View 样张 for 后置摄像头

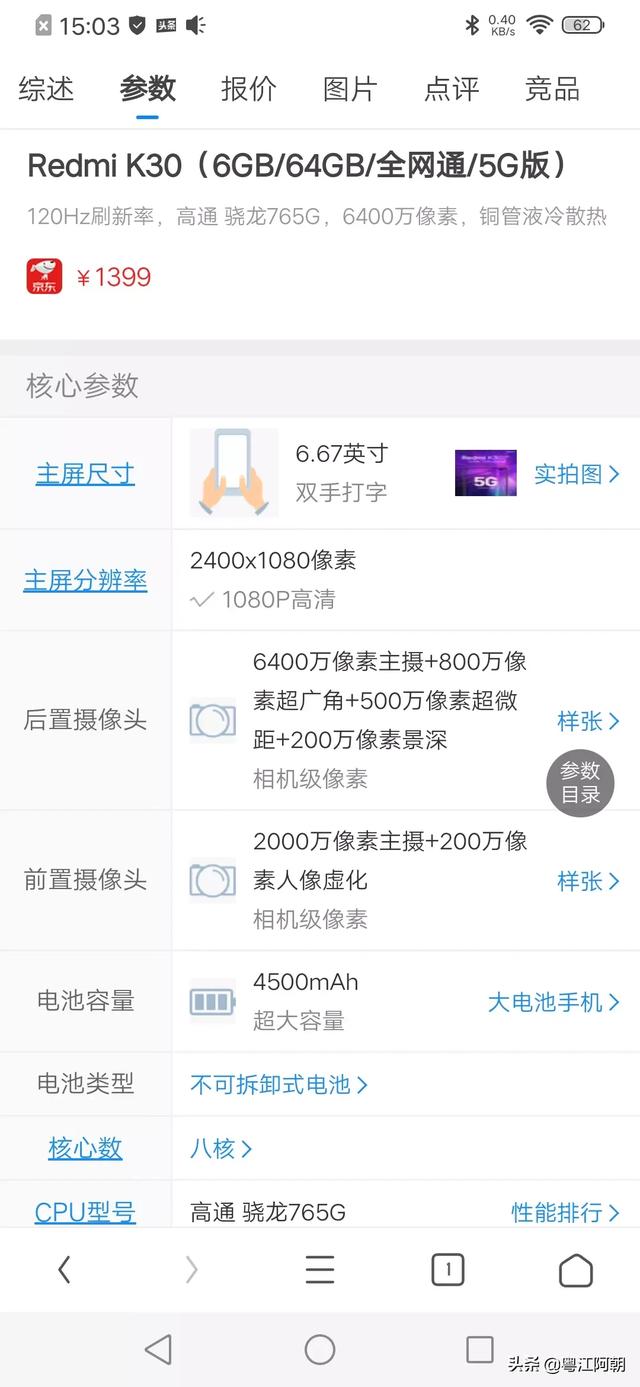(589, 721)
